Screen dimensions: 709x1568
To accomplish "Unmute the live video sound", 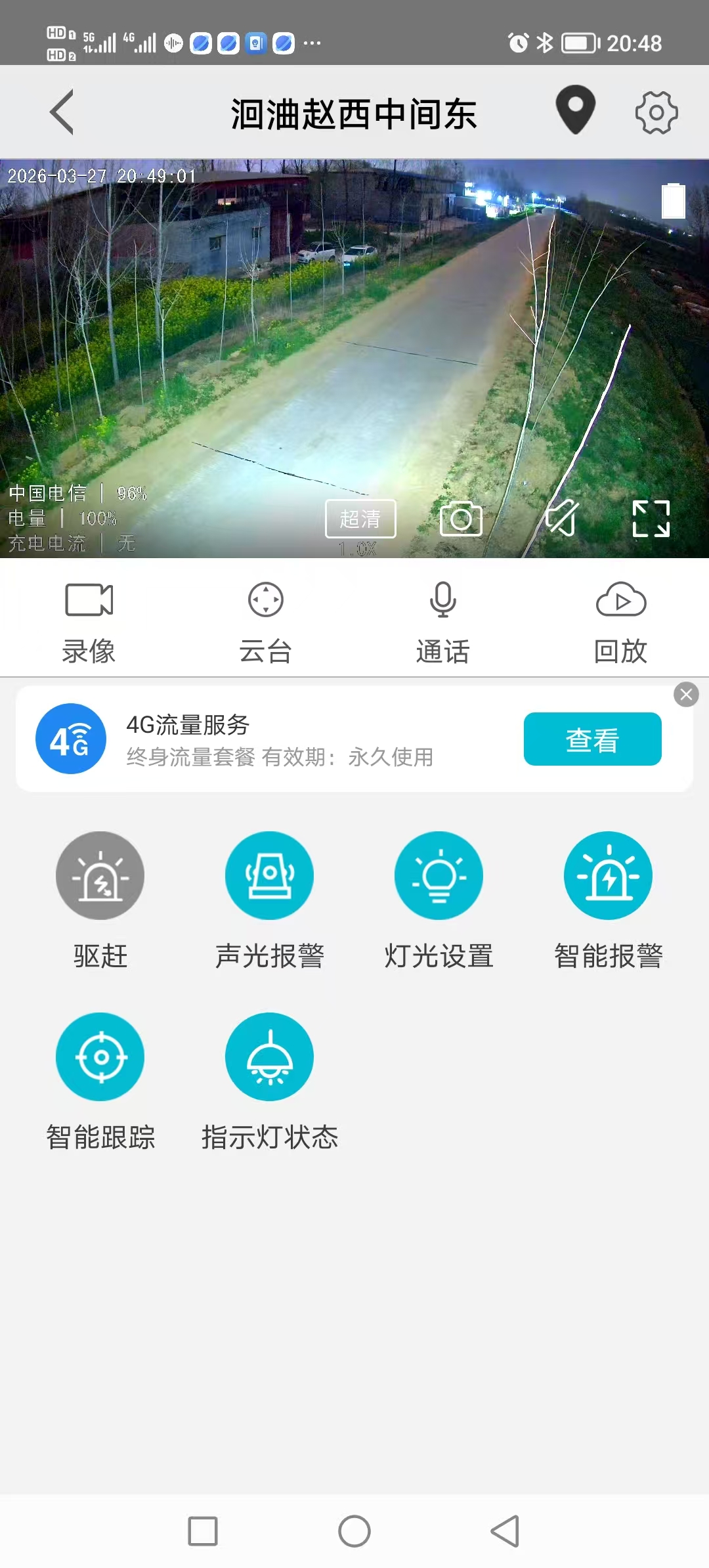I will tap(562, 519).
